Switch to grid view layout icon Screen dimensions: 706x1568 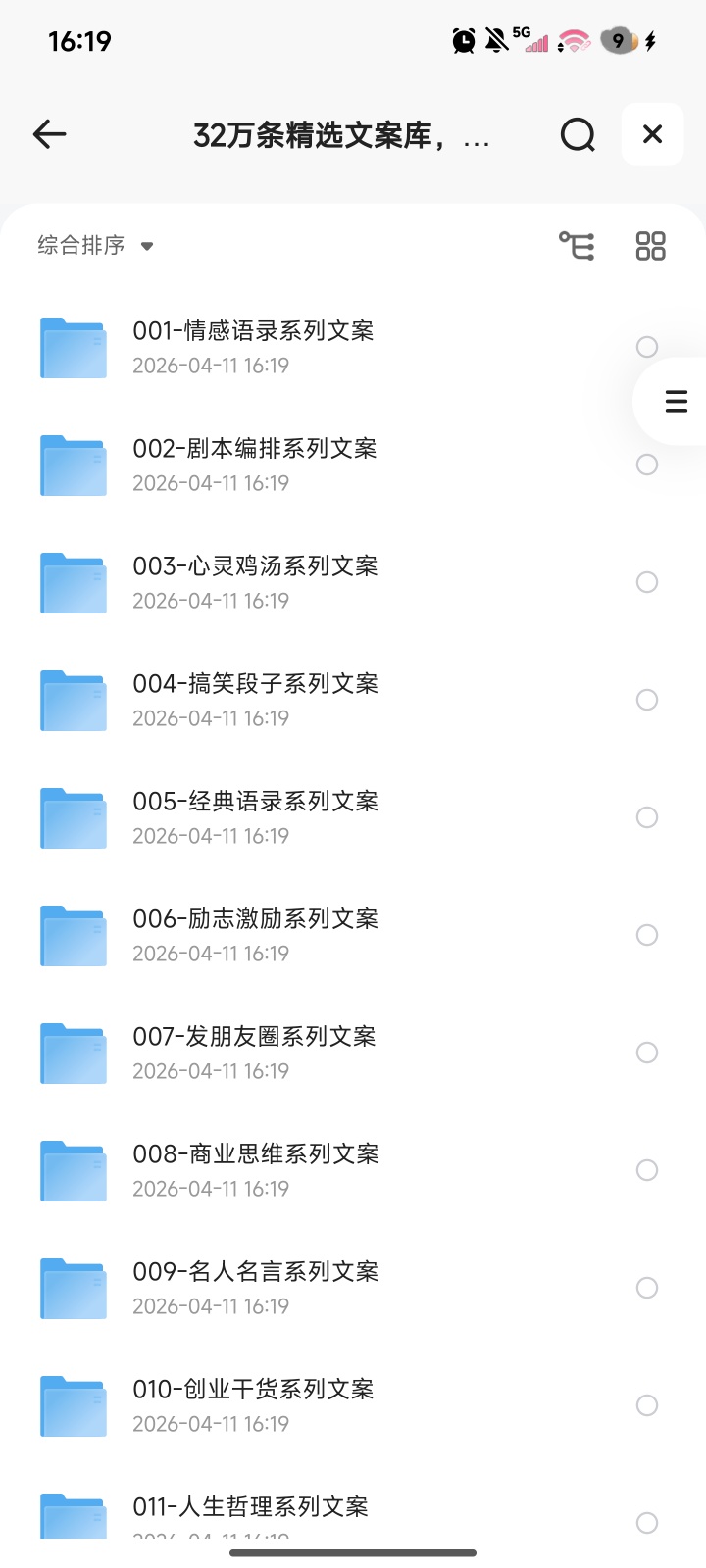(650, 246)
